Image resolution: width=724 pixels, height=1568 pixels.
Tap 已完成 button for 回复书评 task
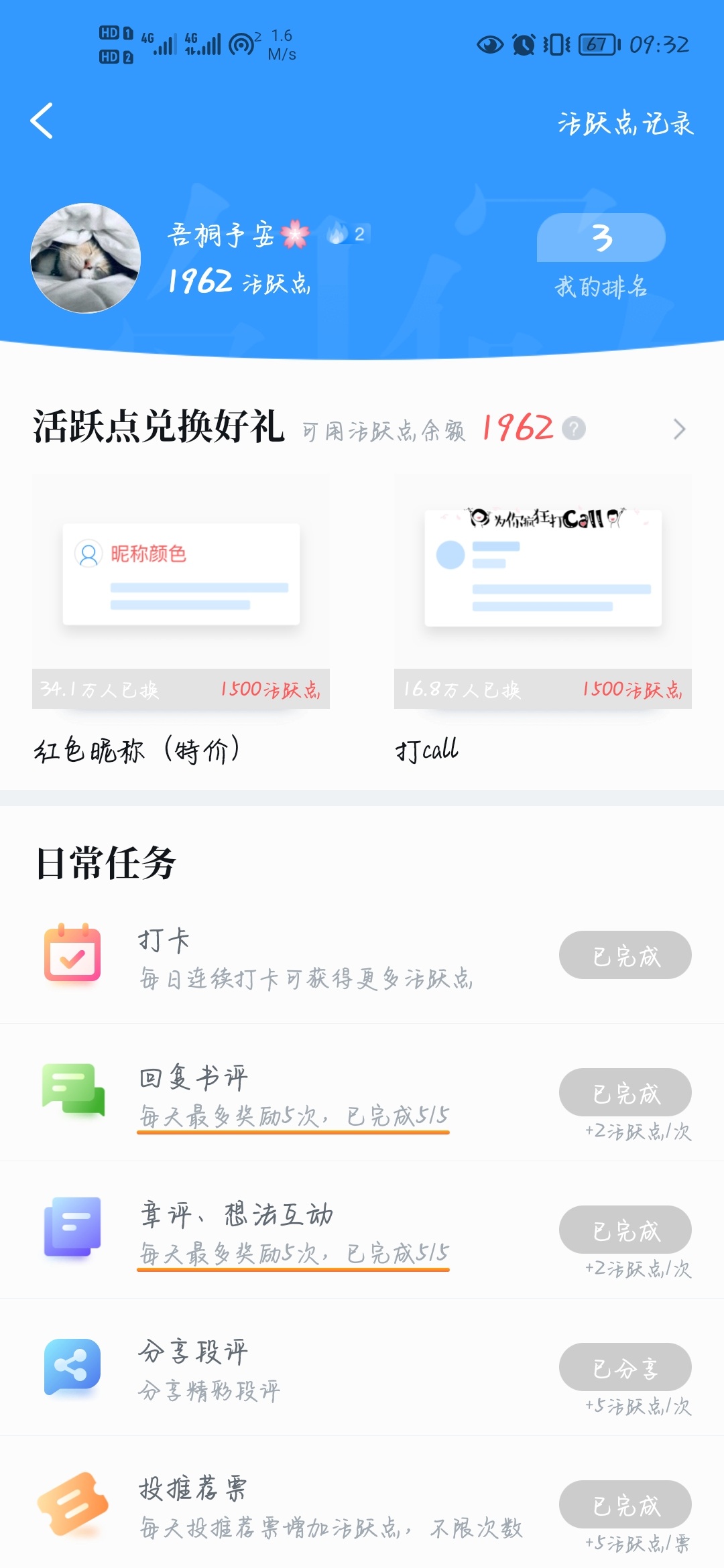pyautogui.click(x=625, y=1092)
